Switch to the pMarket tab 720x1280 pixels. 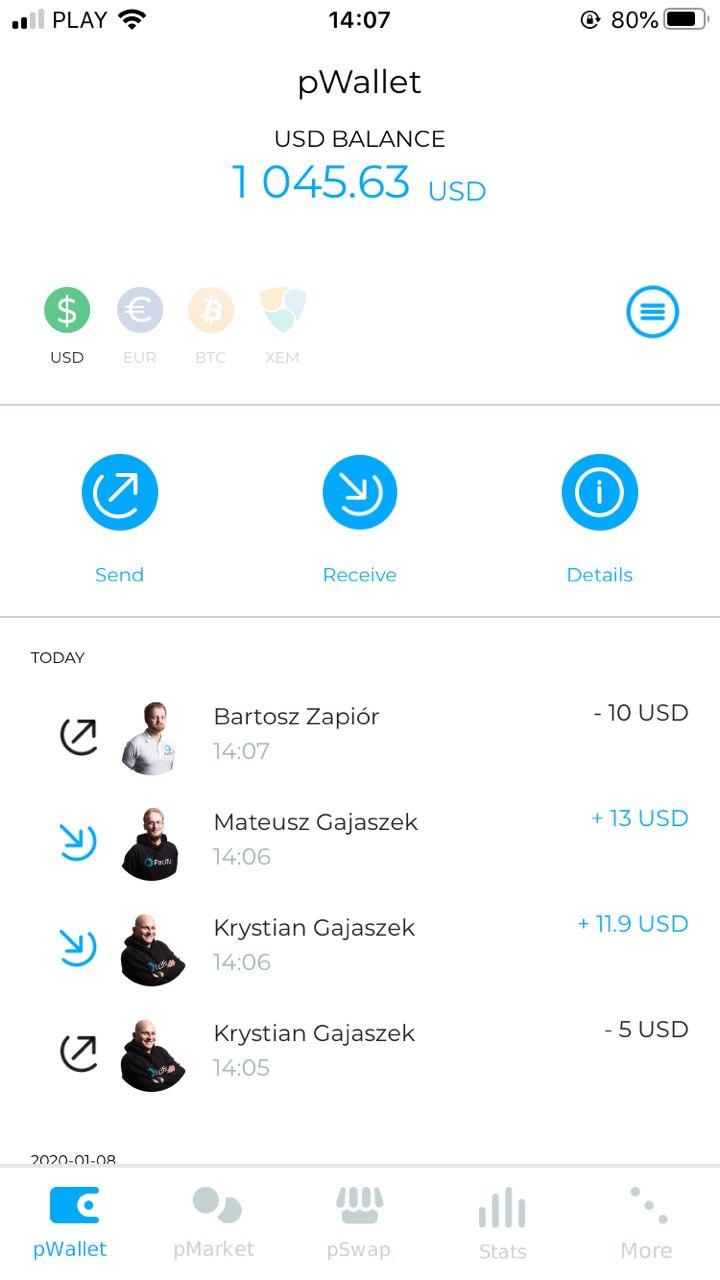[x=214, y=1222]
